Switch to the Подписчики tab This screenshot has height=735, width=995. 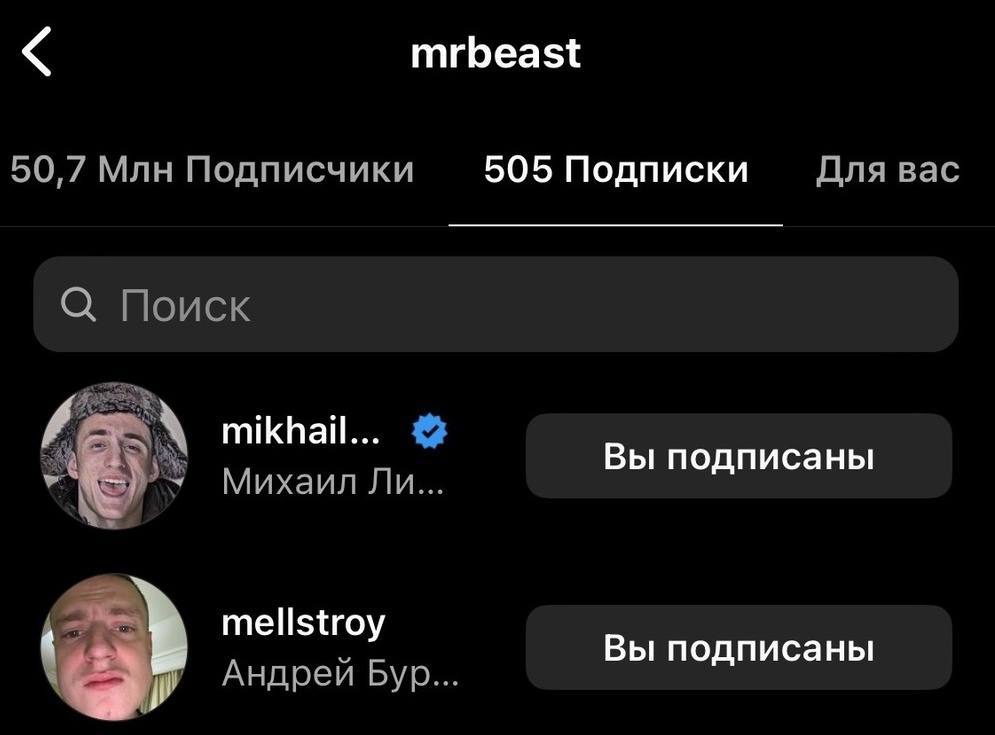coord(212,169)
